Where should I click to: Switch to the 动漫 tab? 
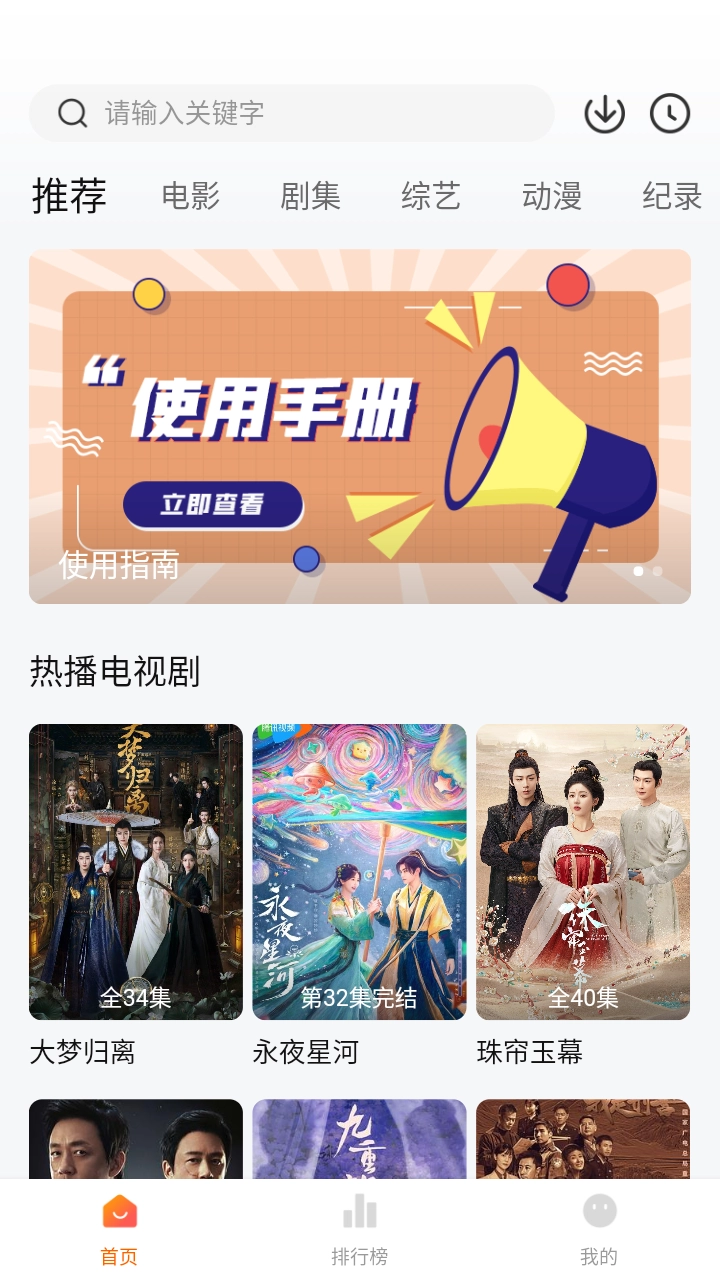click(551, 196)
